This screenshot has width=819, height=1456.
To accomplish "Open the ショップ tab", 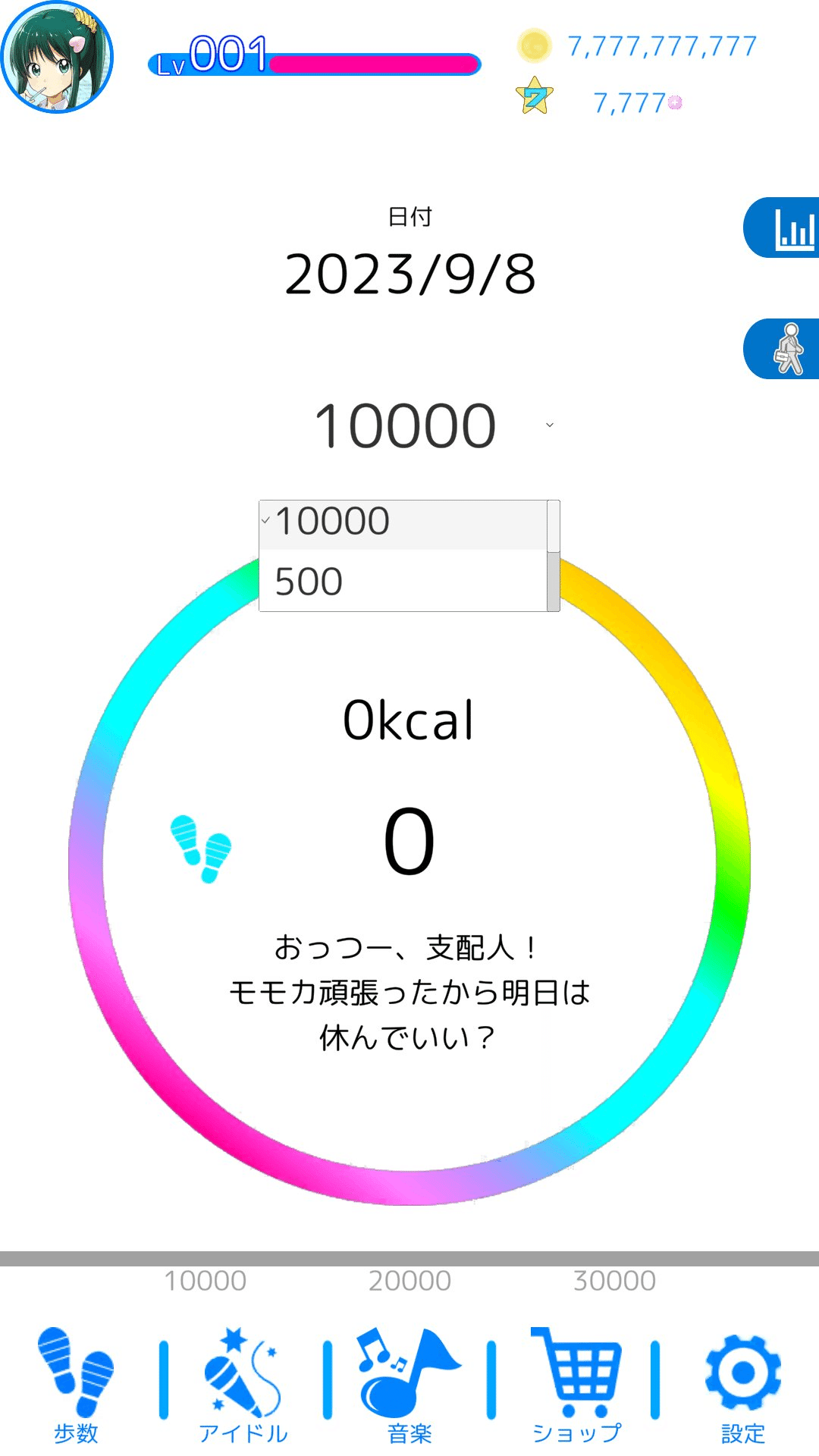I will pos(576,1385).
